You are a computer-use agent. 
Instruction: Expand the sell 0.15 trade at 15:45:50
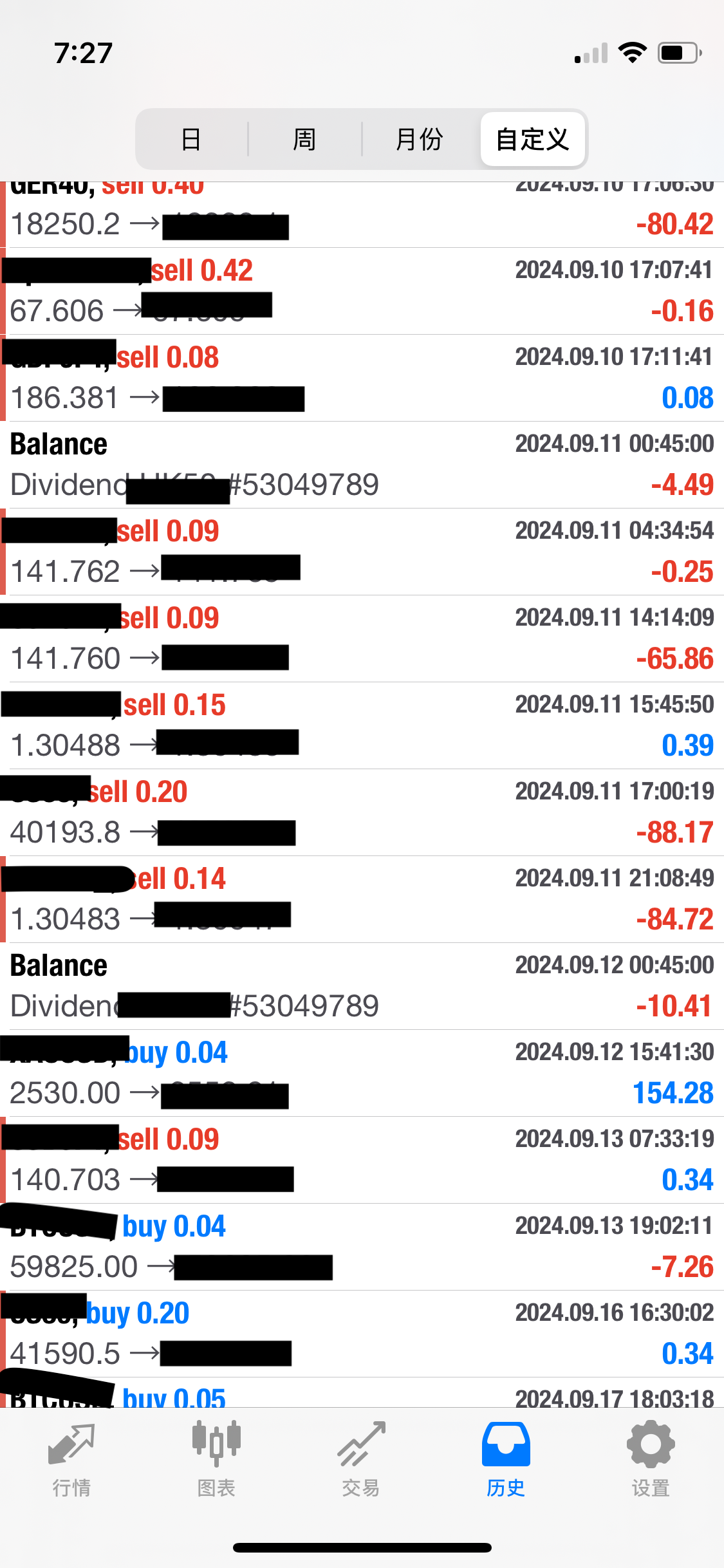tap(362, 725)
